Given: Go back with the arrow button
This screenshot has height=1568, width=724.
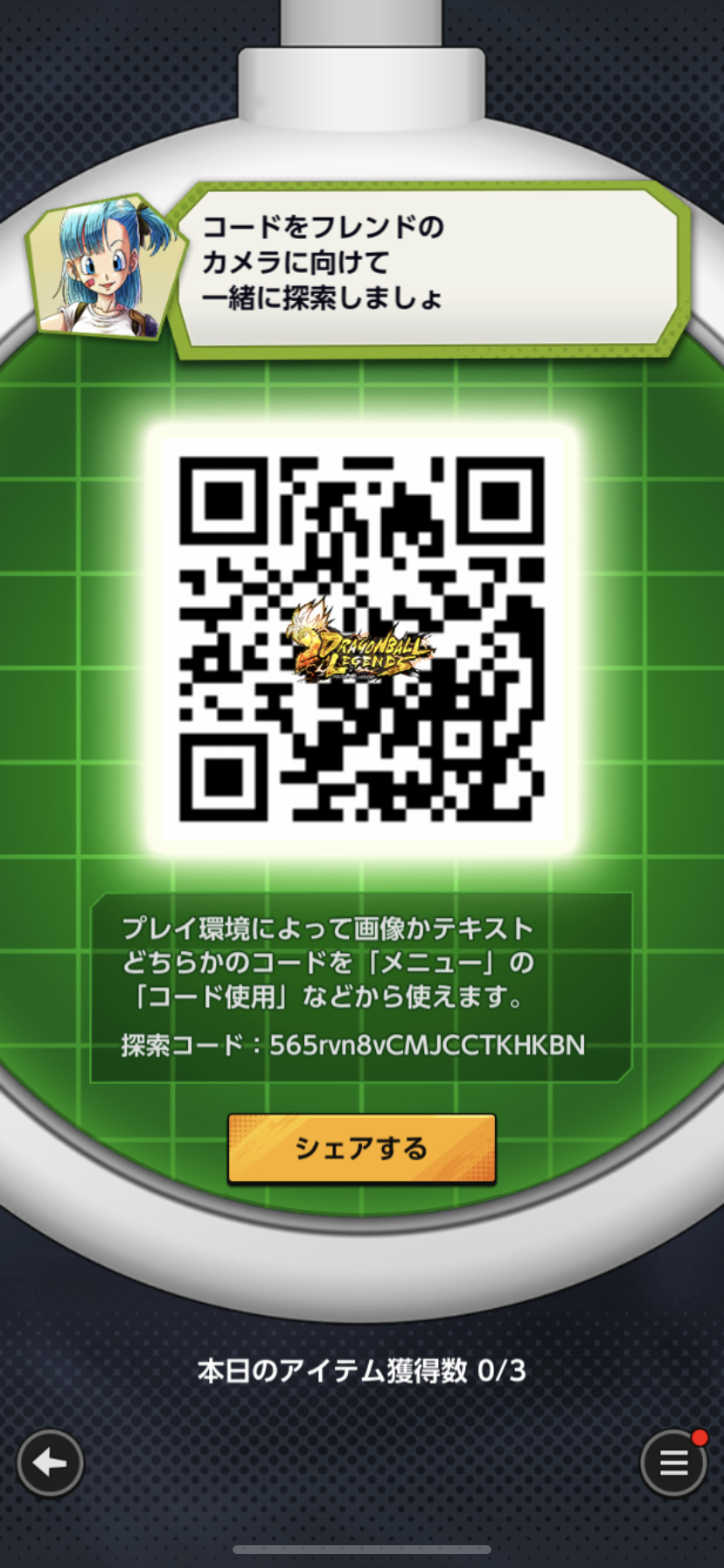Looking at the screenshot, I should [x=50, y=1462].
